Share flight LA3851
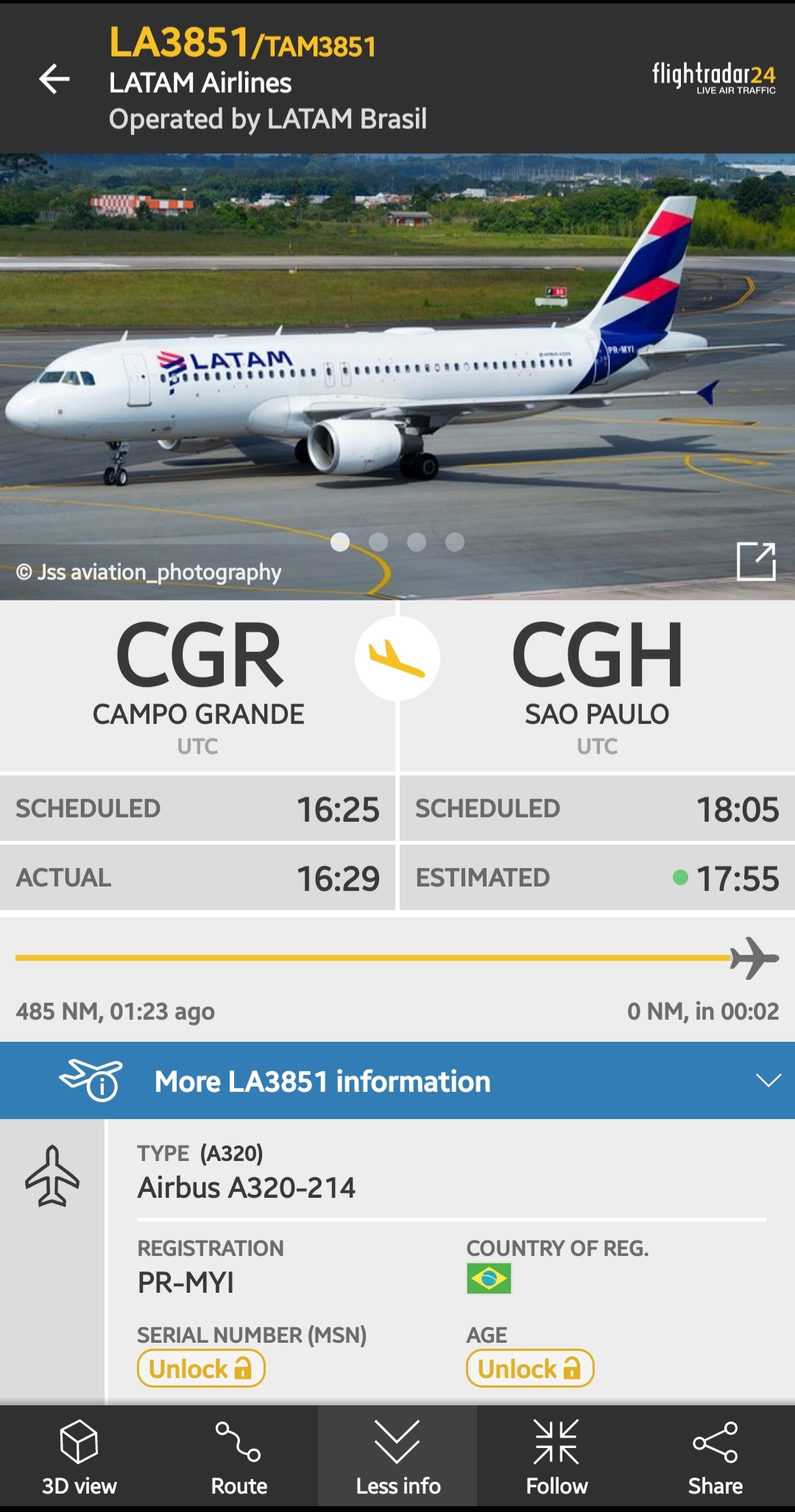 point(715,1458)
